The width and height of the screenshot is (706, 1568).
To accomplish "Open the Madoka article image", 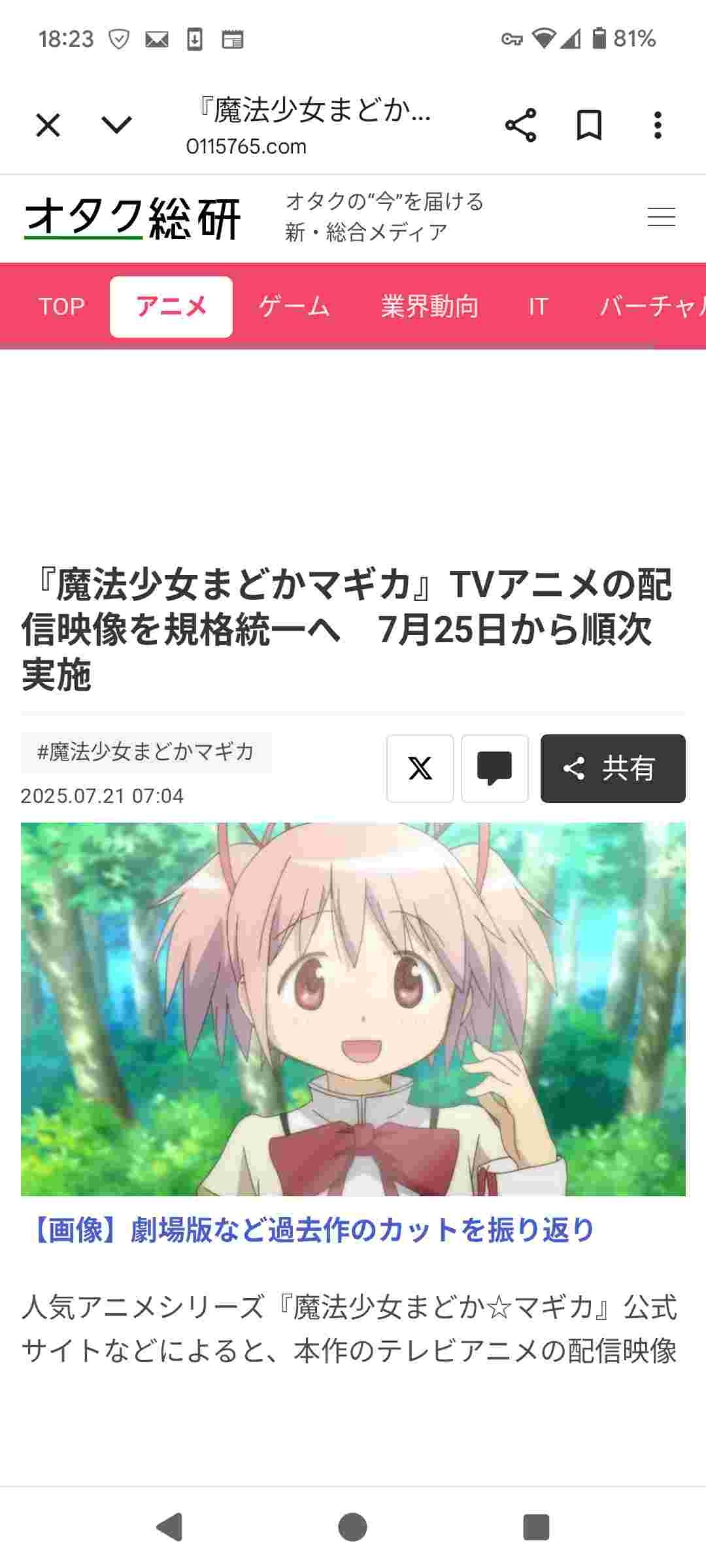I will (x=353, y=1009).
